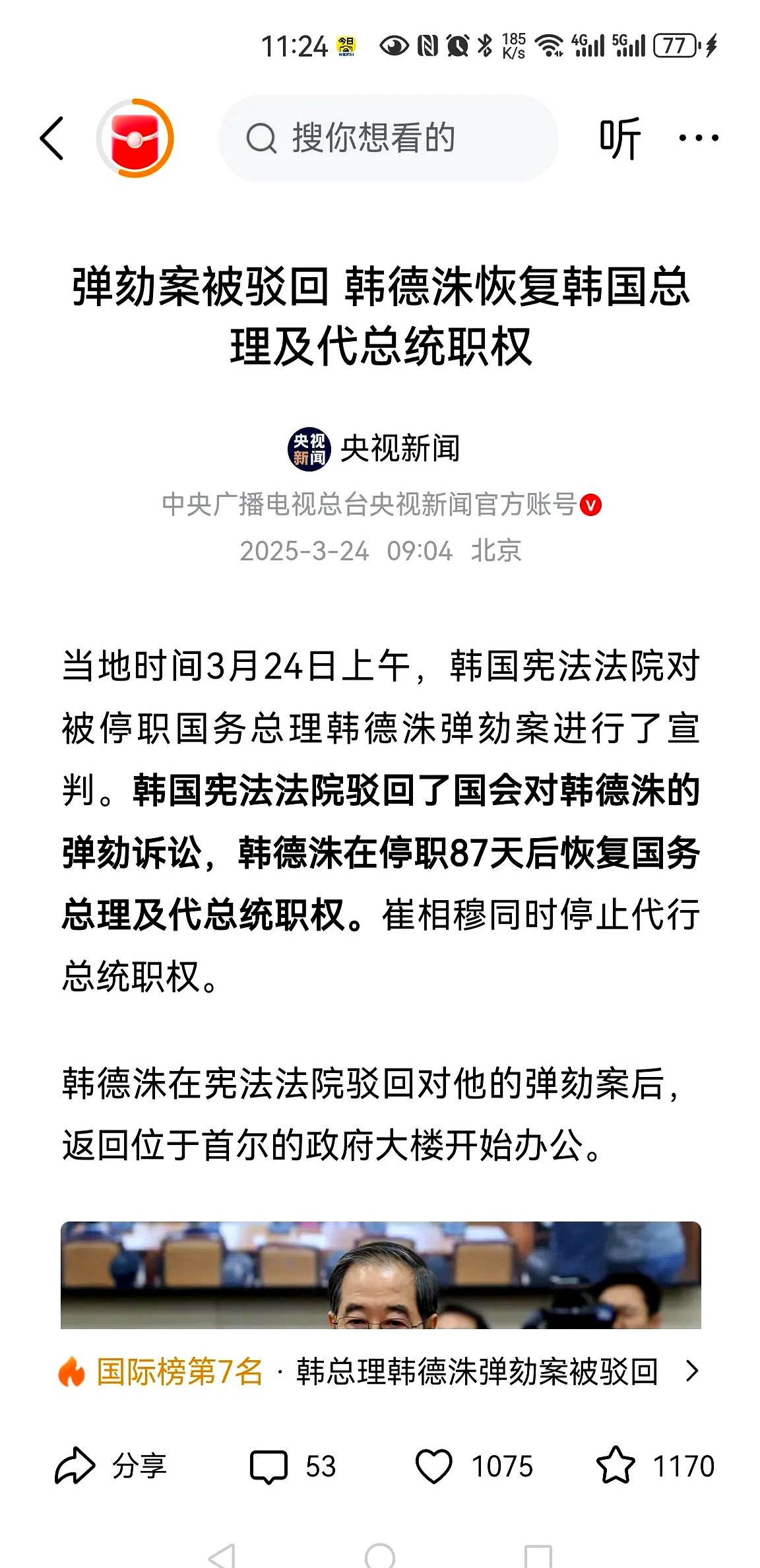Screen dimensions: 760x1568
Task: View the article photo of 韩德洙
Action: (380, 1275)
